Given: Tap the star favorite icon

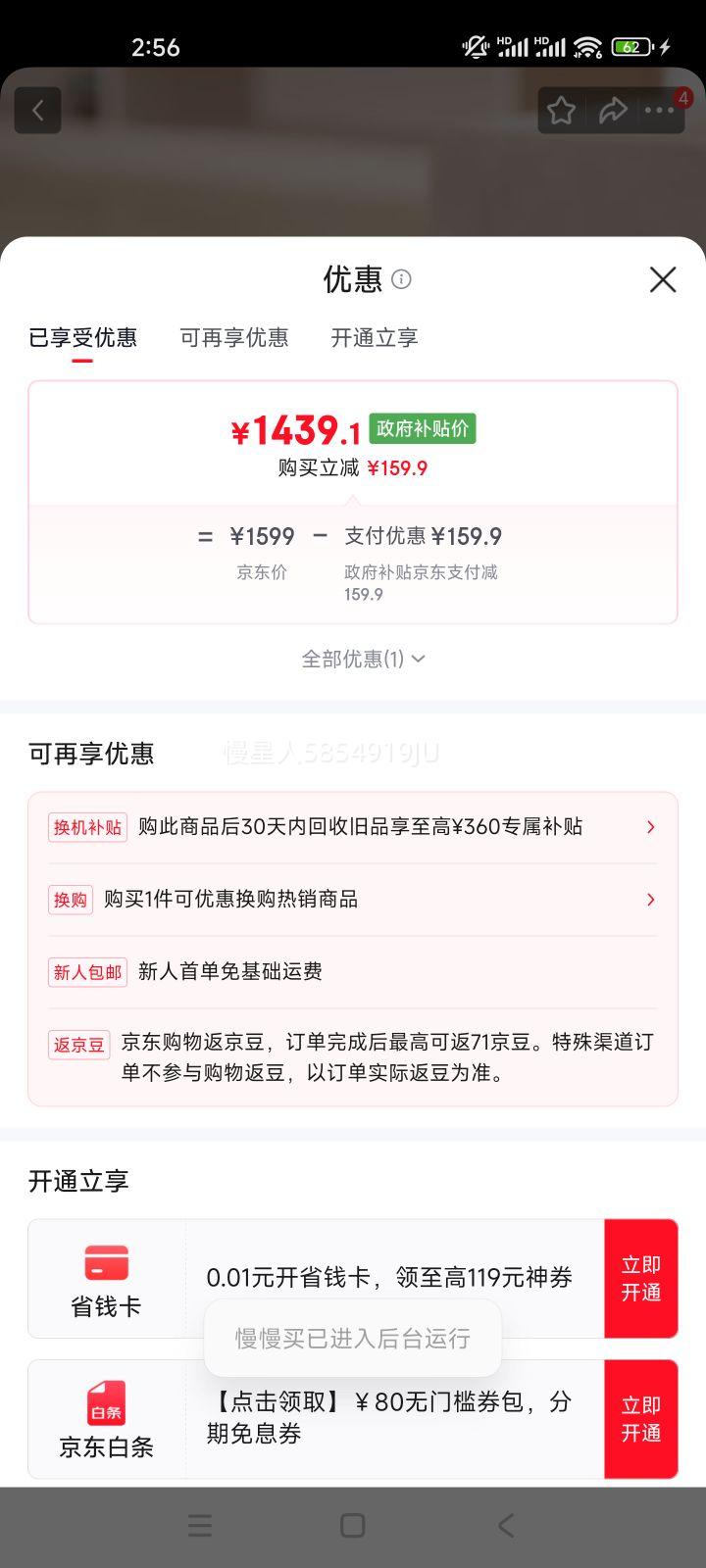Looking at the screenshot, I should 561,111.
